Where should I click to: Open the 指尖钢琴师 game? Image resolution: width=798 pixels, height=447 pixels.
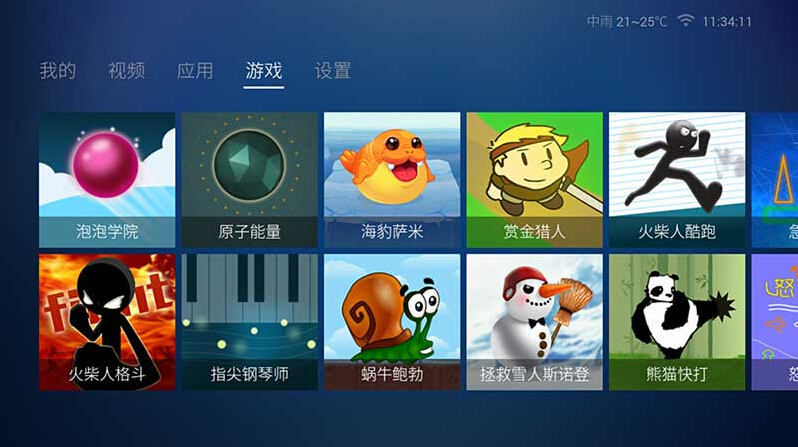(249, 322)
